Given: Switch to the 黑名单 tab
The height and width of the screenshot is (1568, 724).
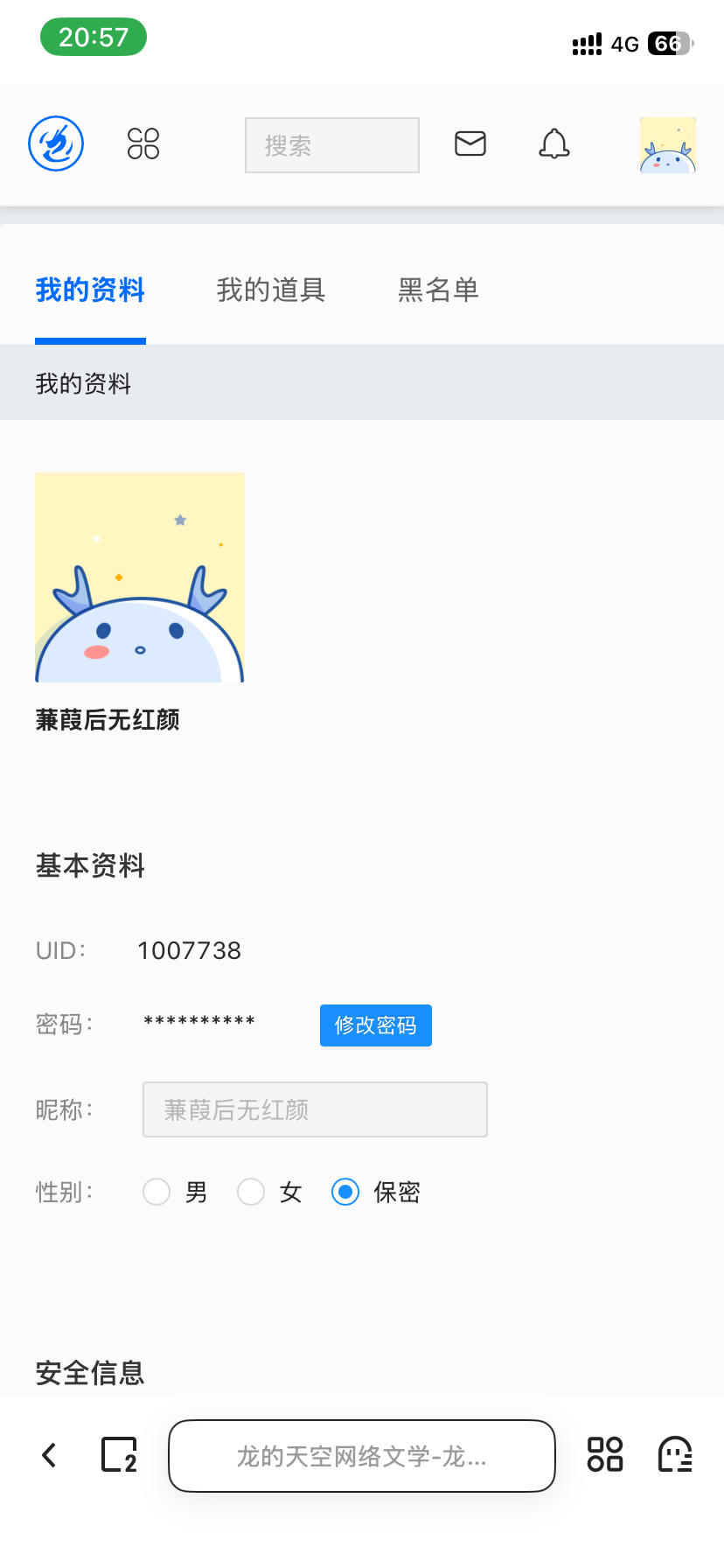Looking at the screenshot, I should tap(438, 290).
